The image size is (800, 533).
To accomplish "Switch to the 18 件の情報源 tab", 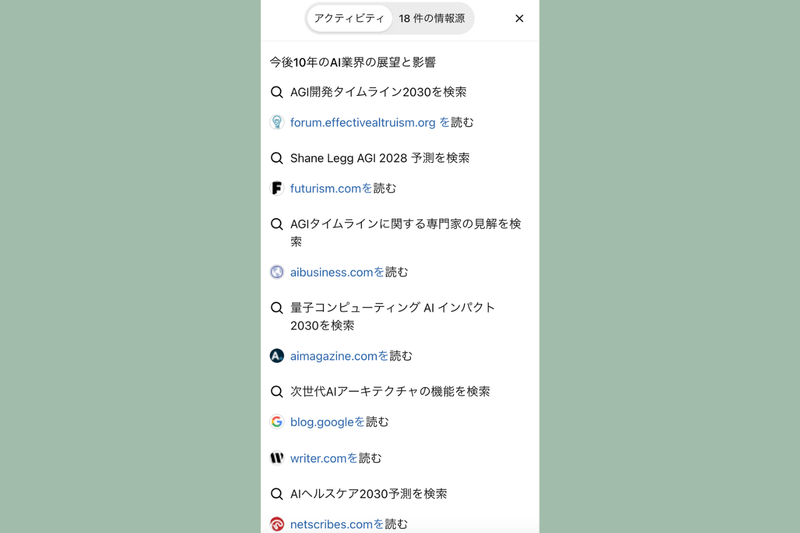I will coord(431,18).
